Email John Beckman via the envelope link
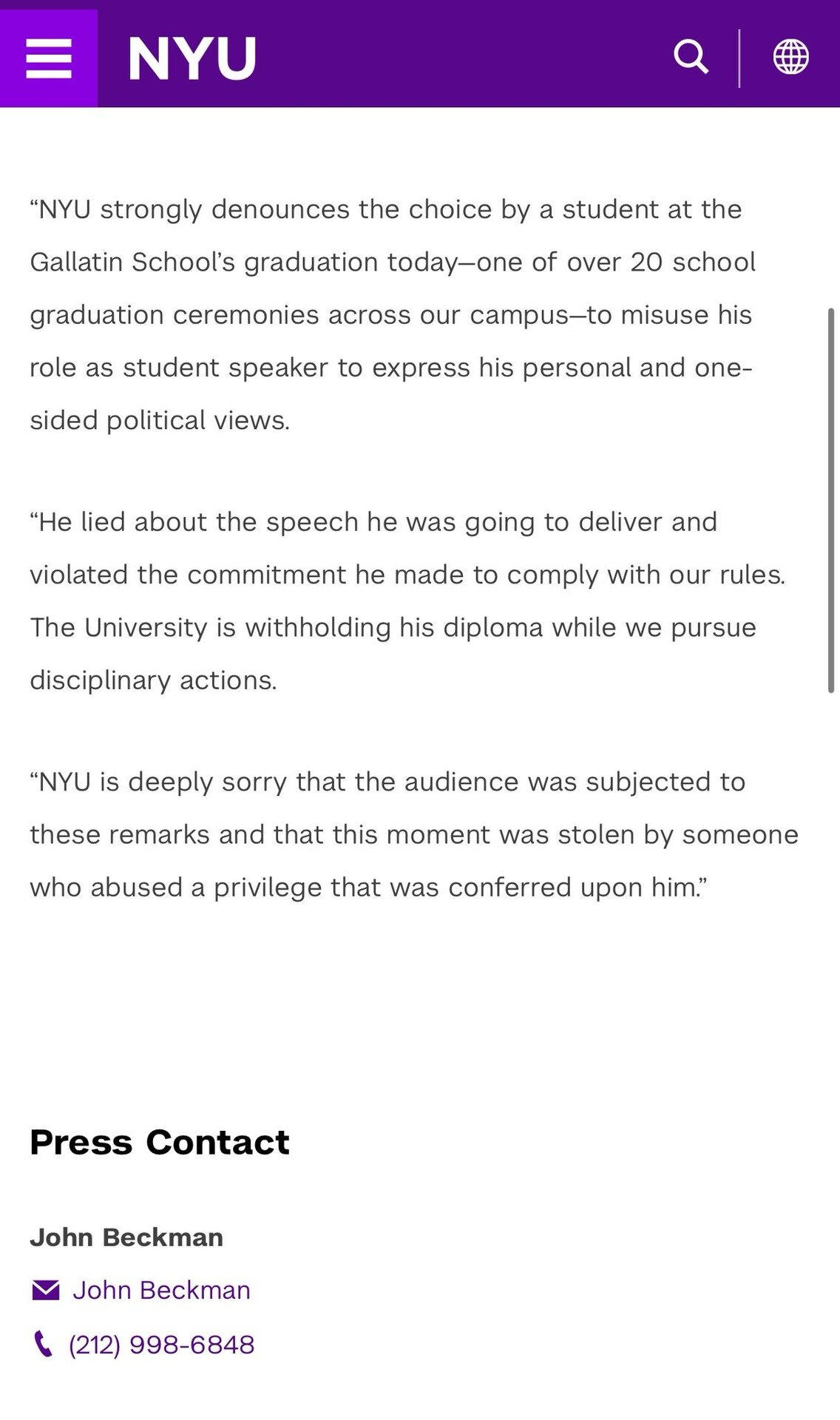 141,1291
